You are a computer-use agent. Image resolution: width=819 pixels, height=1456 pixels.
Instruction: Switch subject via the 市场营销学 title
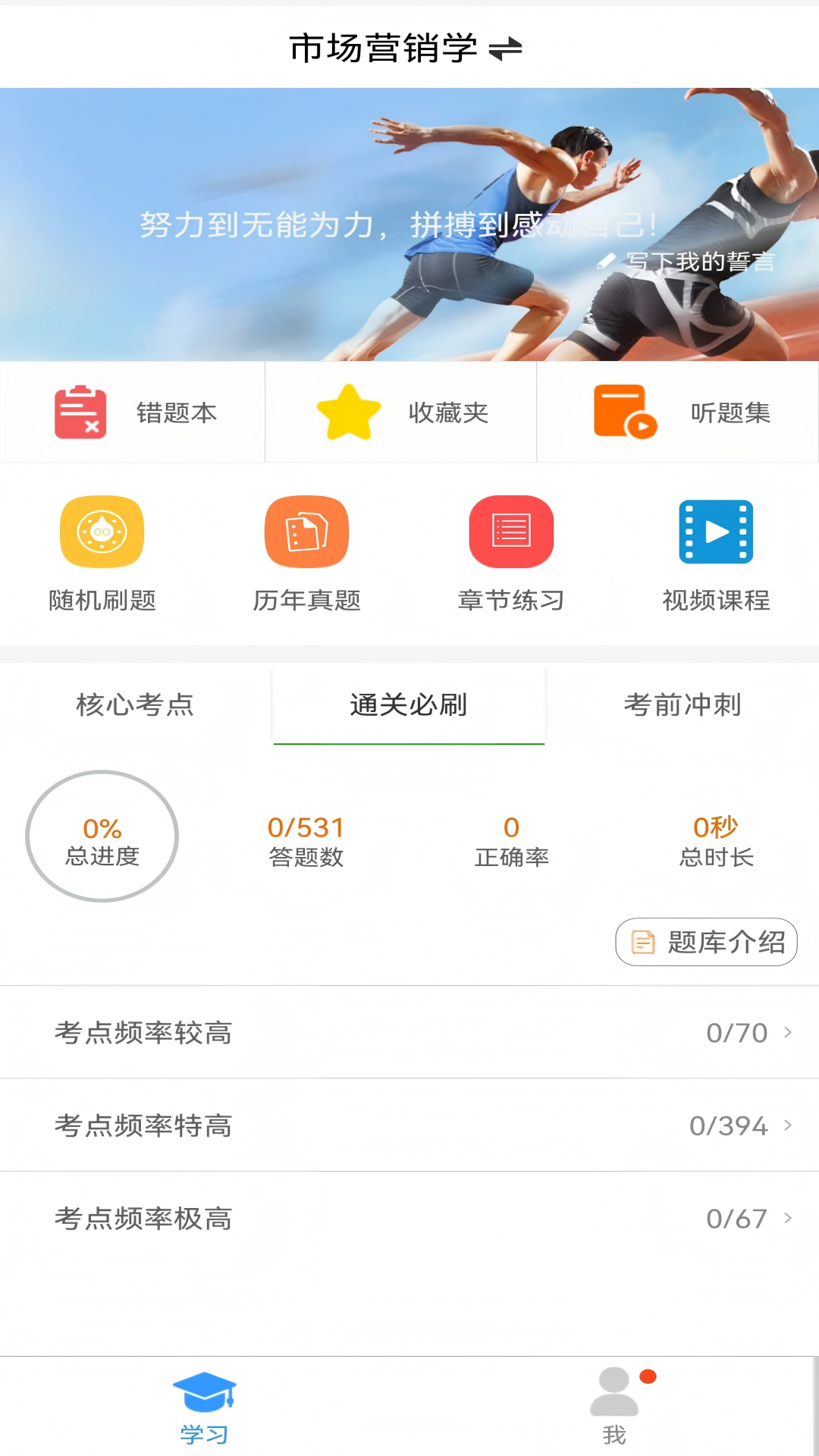(x=406, y=49)
